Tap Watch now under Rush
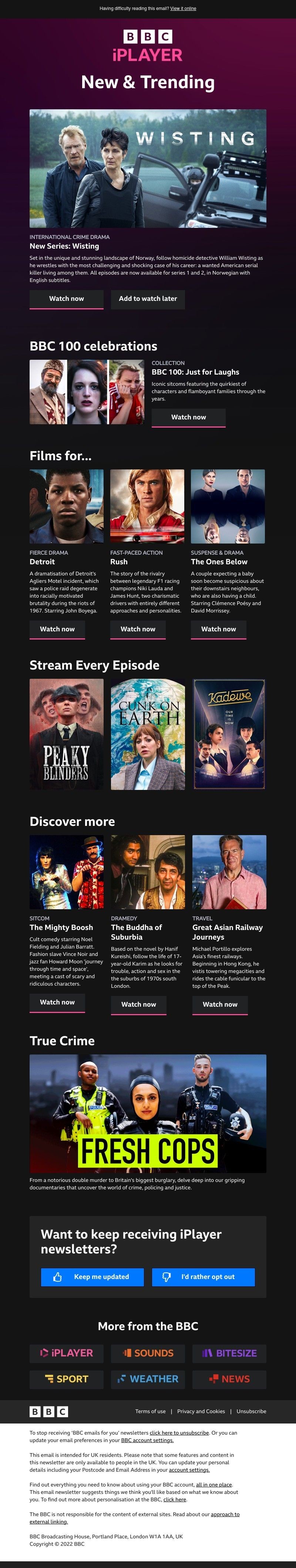This screenshot has height=1568, width=296. coord(137,629)
